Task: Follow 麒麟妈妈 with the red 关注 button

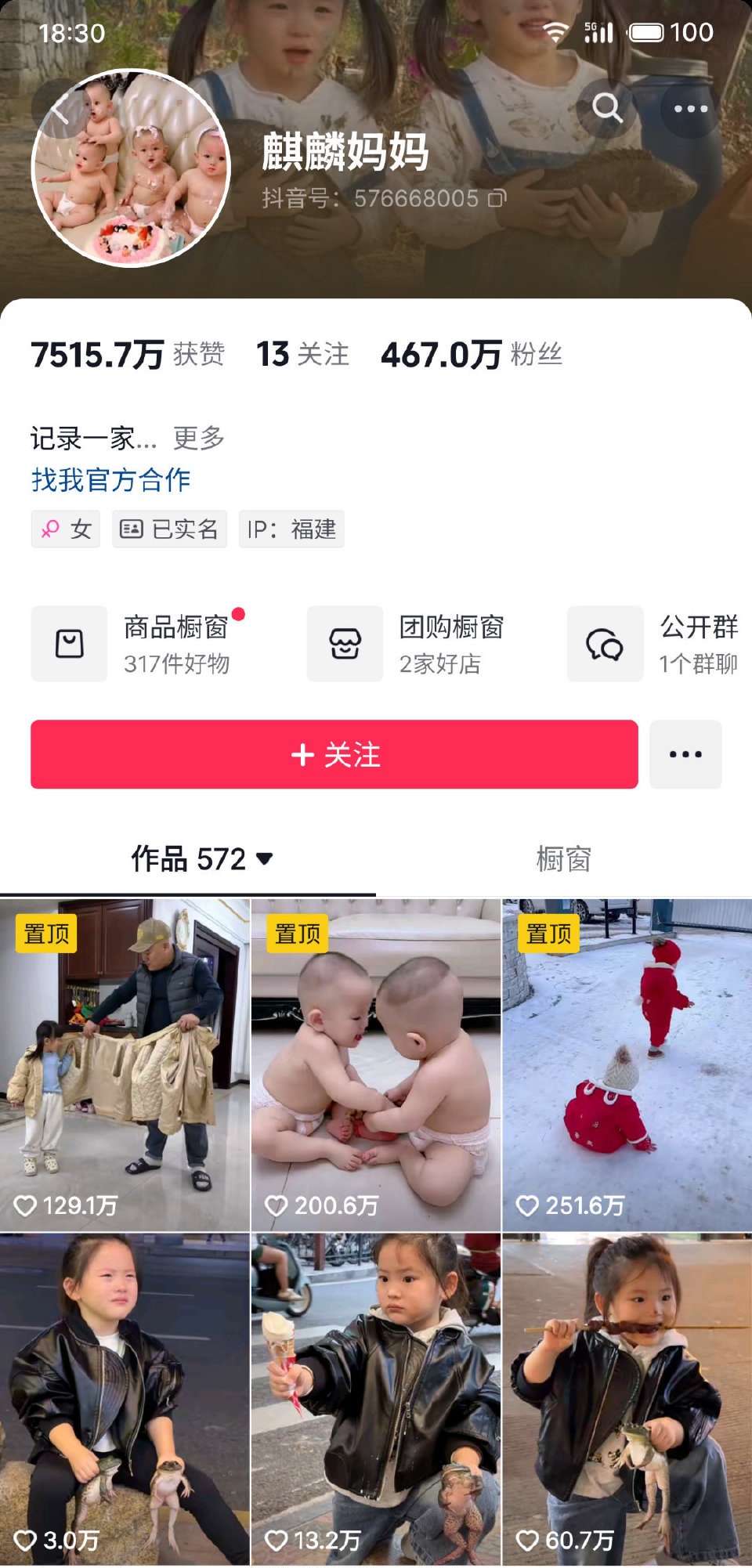Action: pos(334,754)
